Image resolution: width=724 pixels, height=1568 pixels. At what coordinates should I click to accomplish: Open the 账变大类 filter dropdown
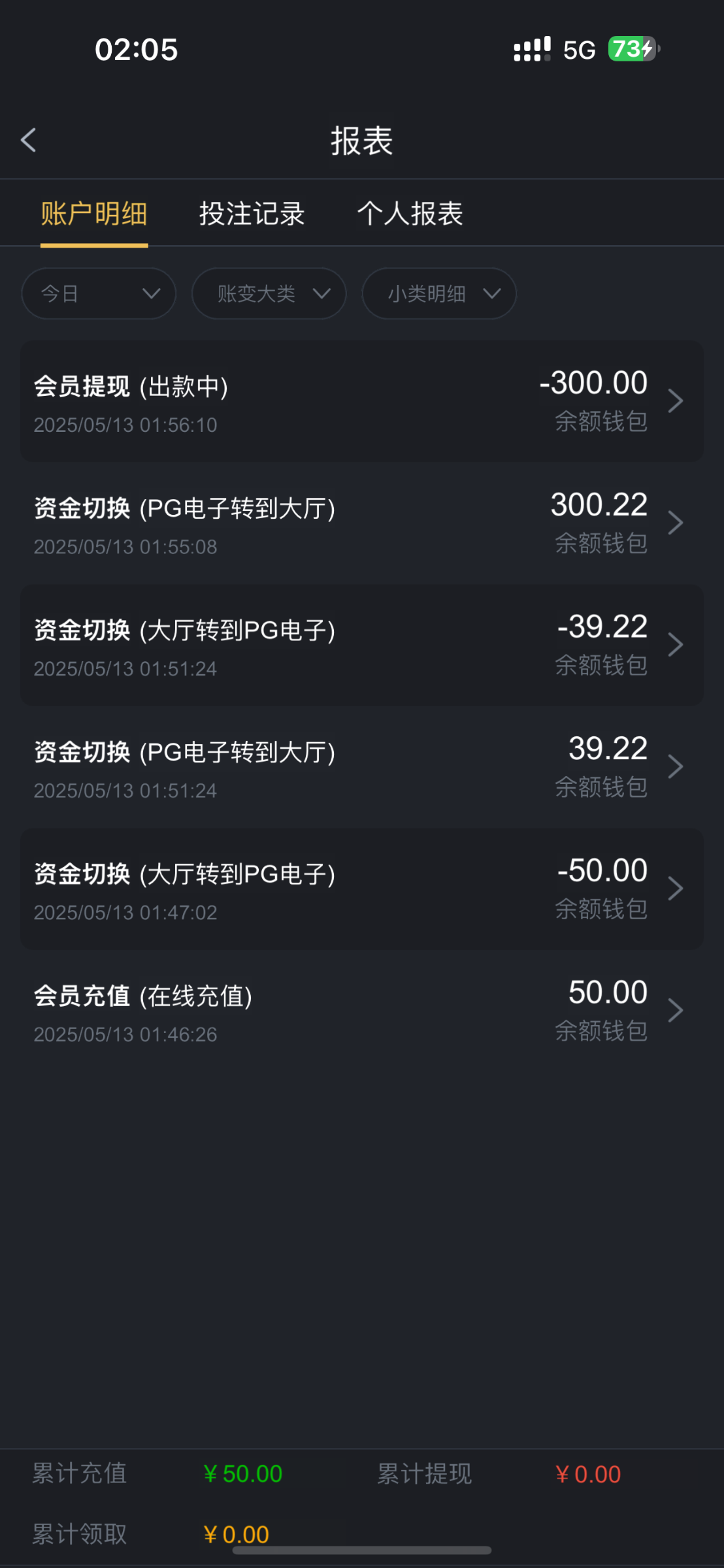click(x=269, y=293)
